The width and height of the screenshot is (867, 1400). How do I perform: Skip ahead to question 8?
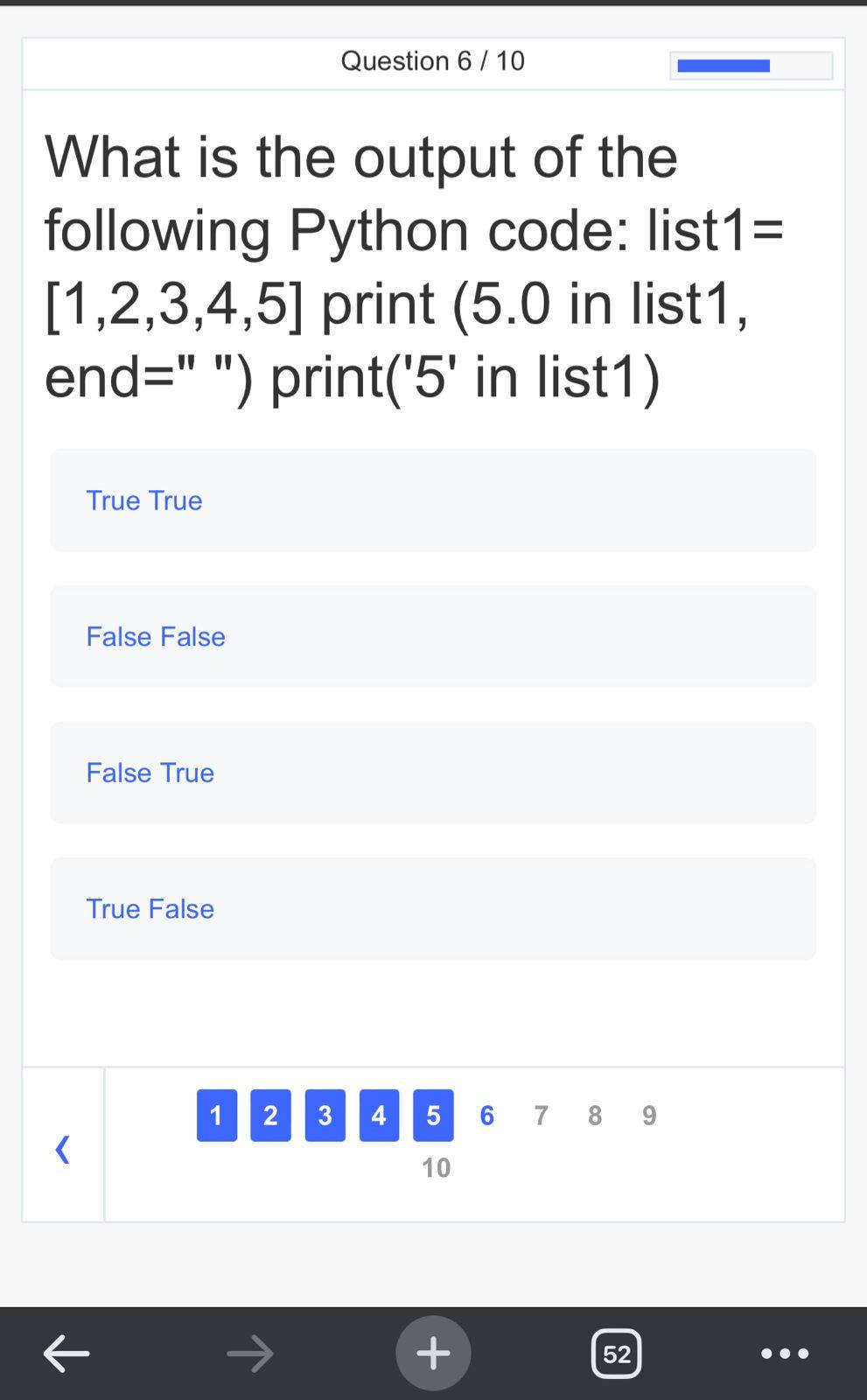click(595, 1116)
